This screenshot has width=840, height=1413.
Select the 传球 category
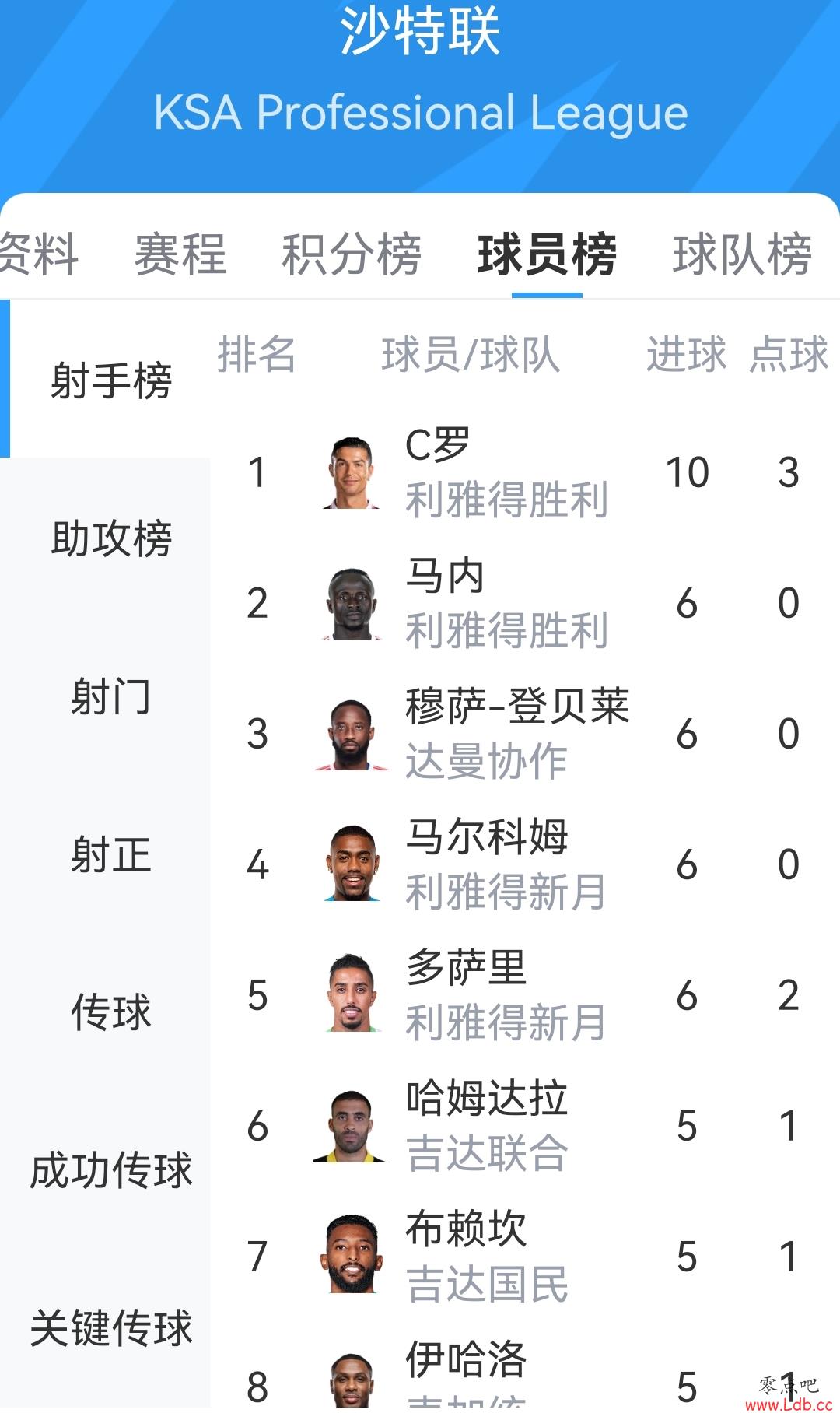pos(110,1012)
